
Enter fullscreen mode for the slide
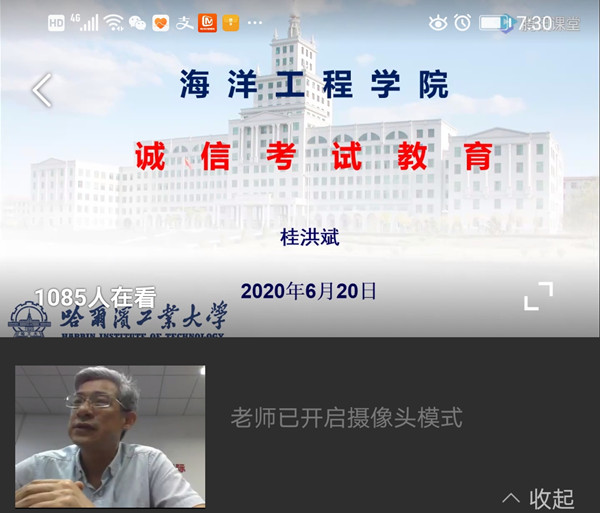[x=538, y=296]
